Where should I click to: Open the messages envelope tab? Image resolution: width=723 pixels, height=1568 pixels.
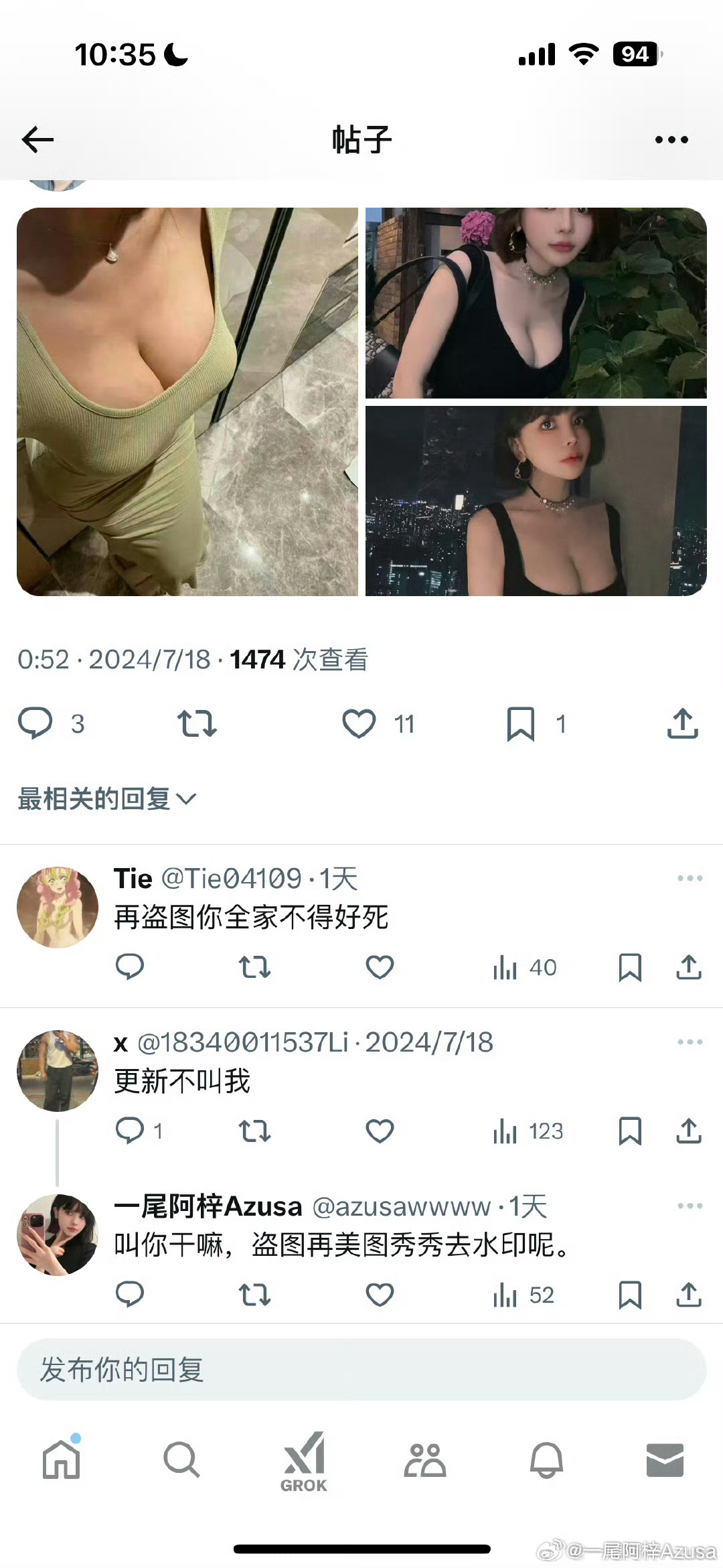pos(665,1459)
